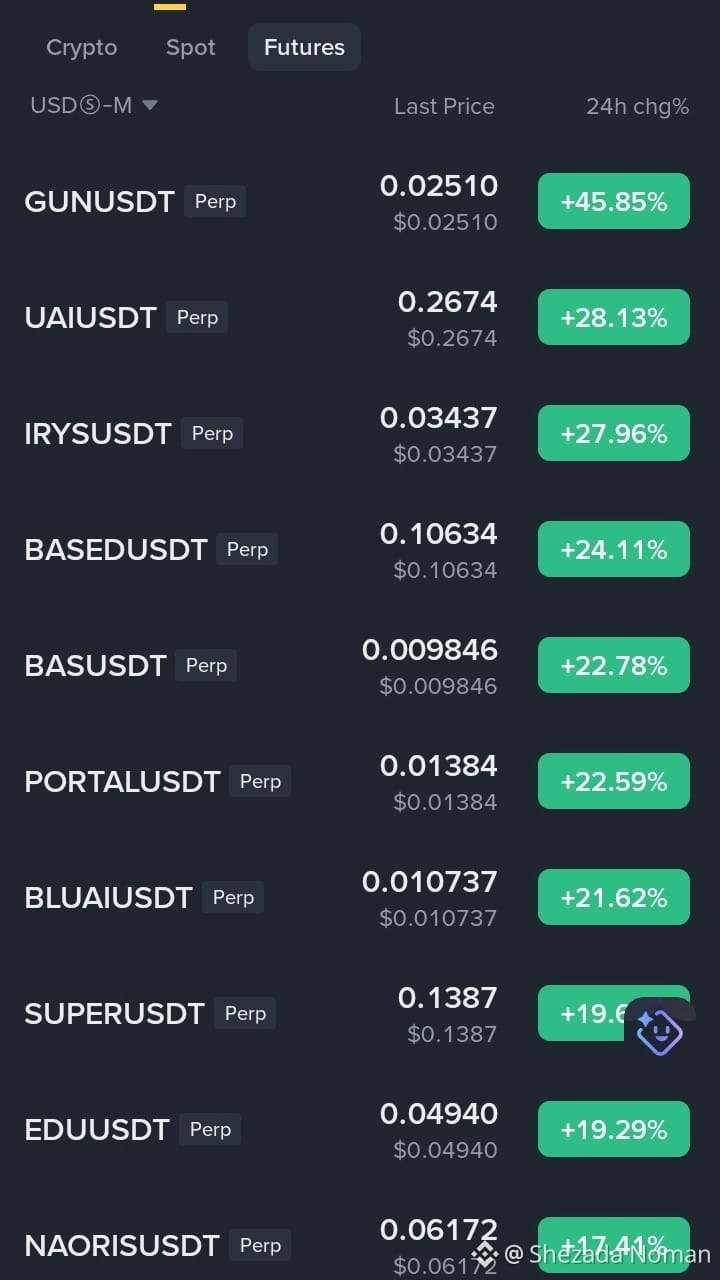Open the EDUUSDT perpetual contract
This screenshot has width=720, height=1280.
point(360,1130)
